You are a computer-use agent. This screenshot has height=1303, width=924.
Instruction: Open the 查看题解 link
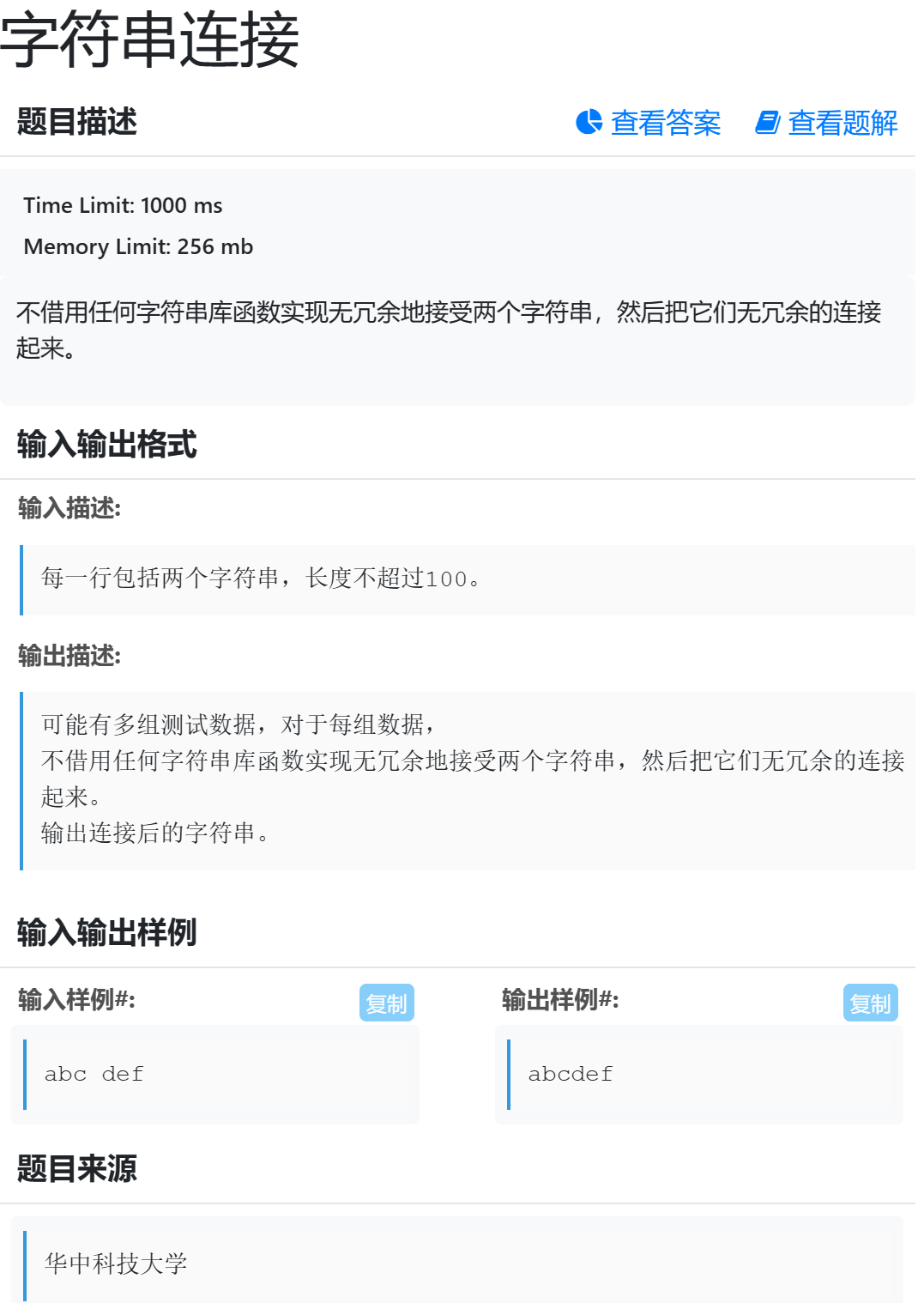coord(826,123)
